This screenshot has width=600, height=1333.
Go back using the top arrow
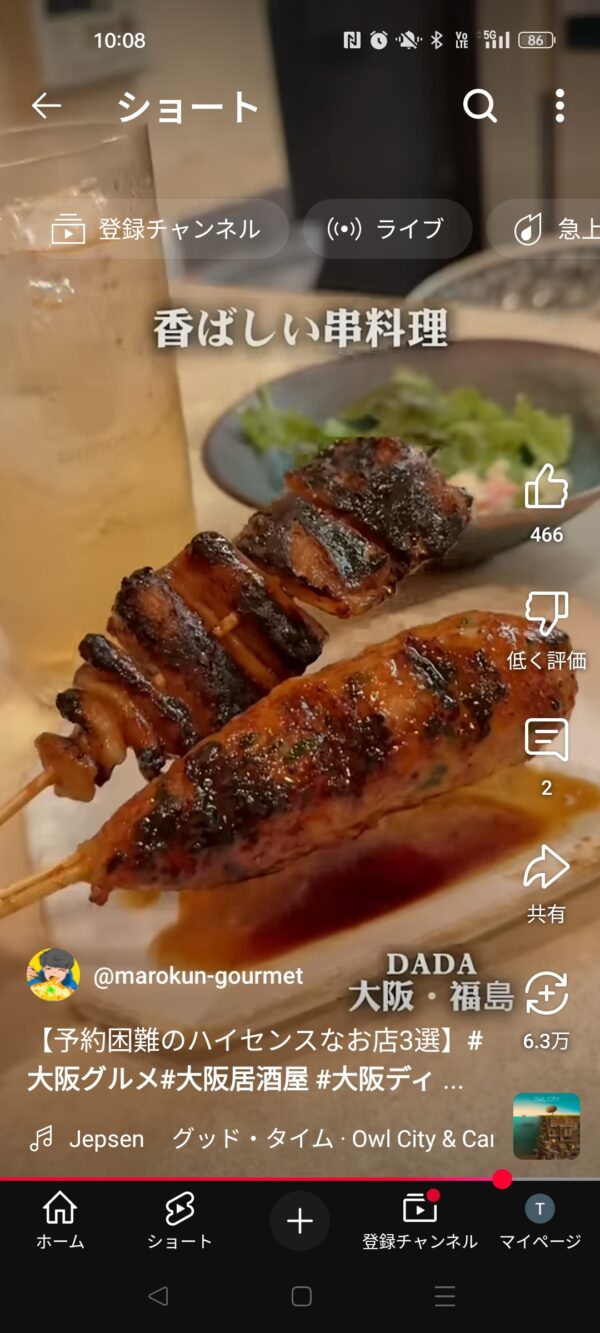46,106
